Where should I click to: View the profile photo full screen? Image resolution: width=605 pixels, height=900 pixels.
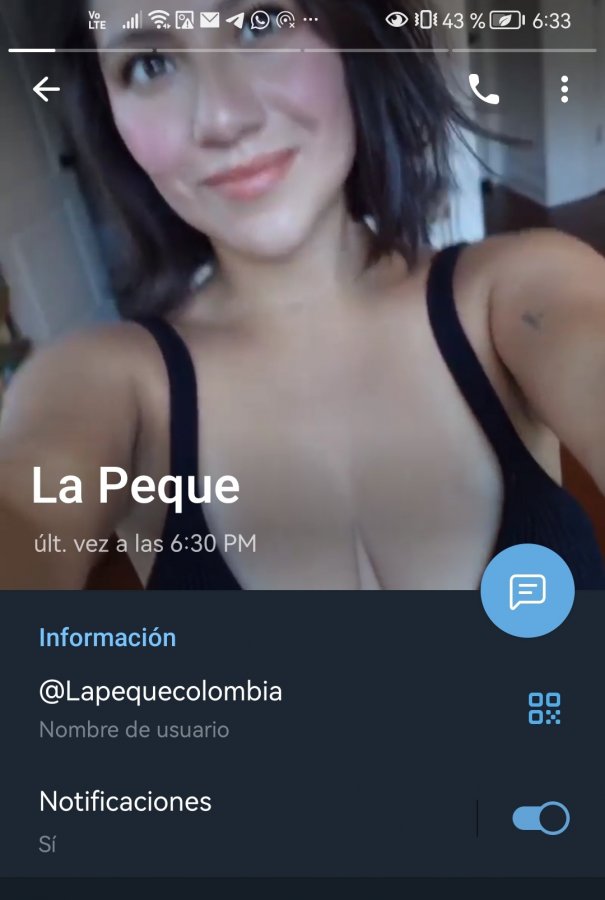point(300,300)
